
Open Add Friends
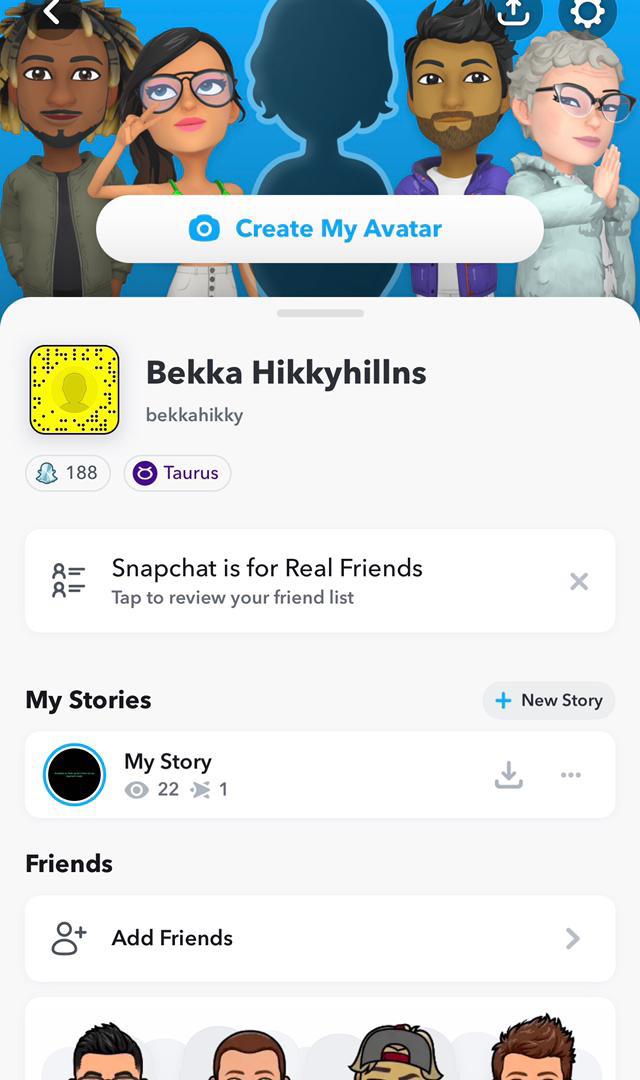[320, 938]
